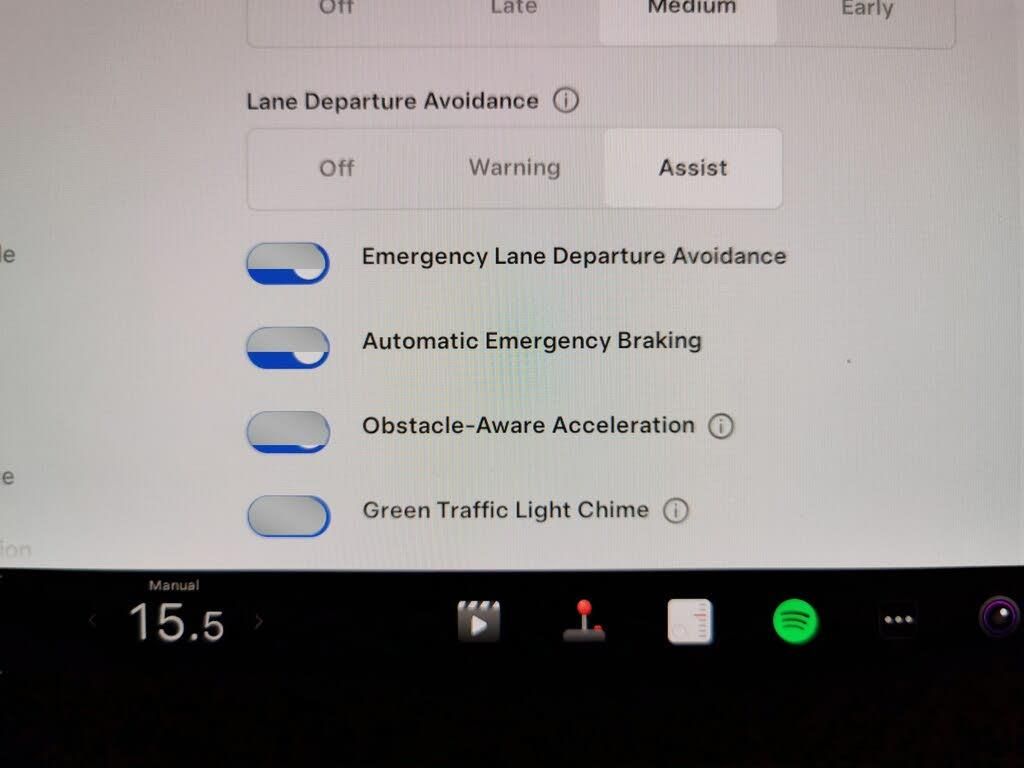Screen dimensions: 1024x768
Task: Open the three-dots app launcher
Action: (x=898, y=621)
